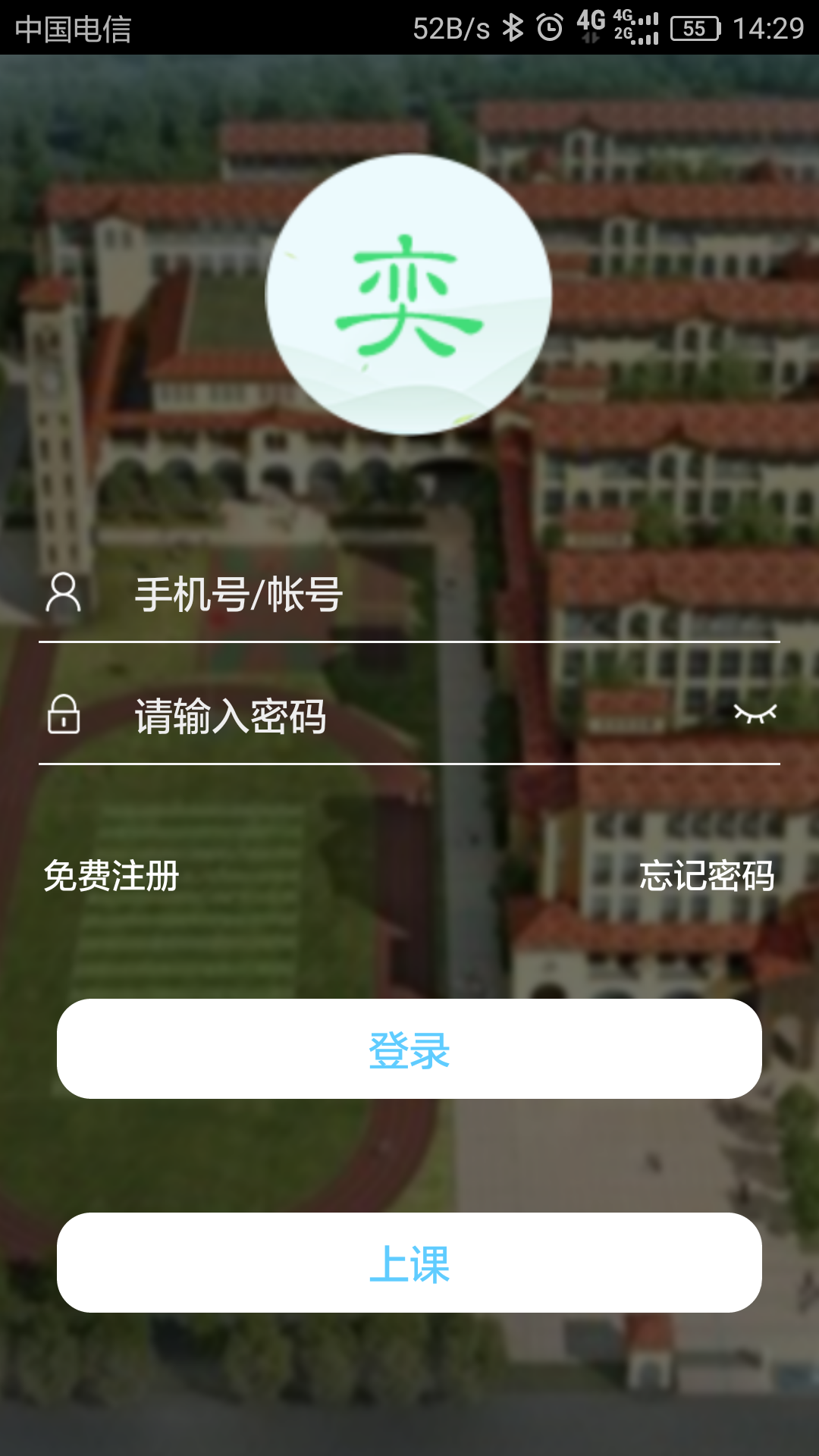Tap the 登录 login button
The image size is (819, 1456).
pyautogui.click(x=409, y=1049)
